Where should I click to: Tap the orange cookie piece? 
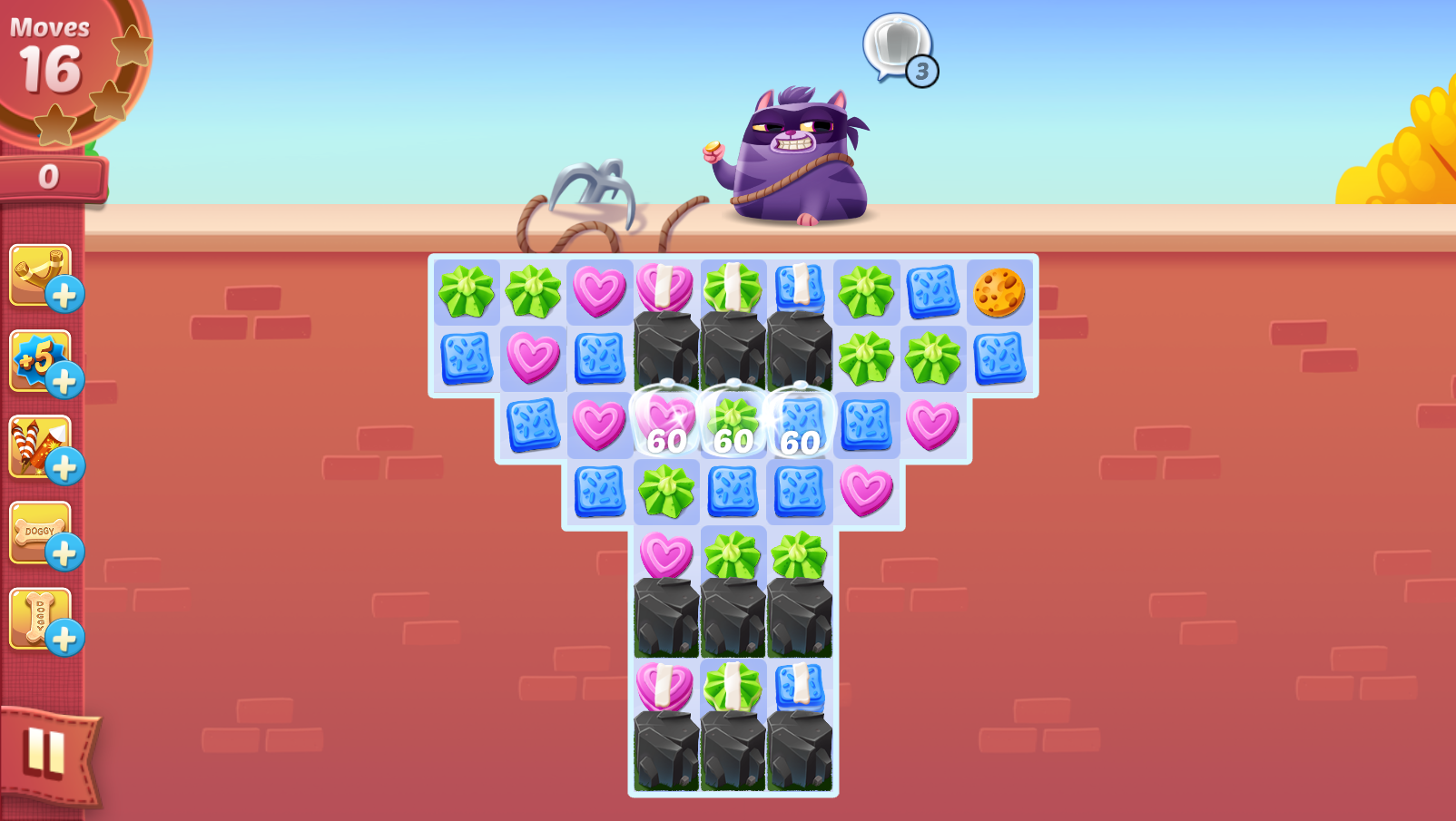pos(999,292)
